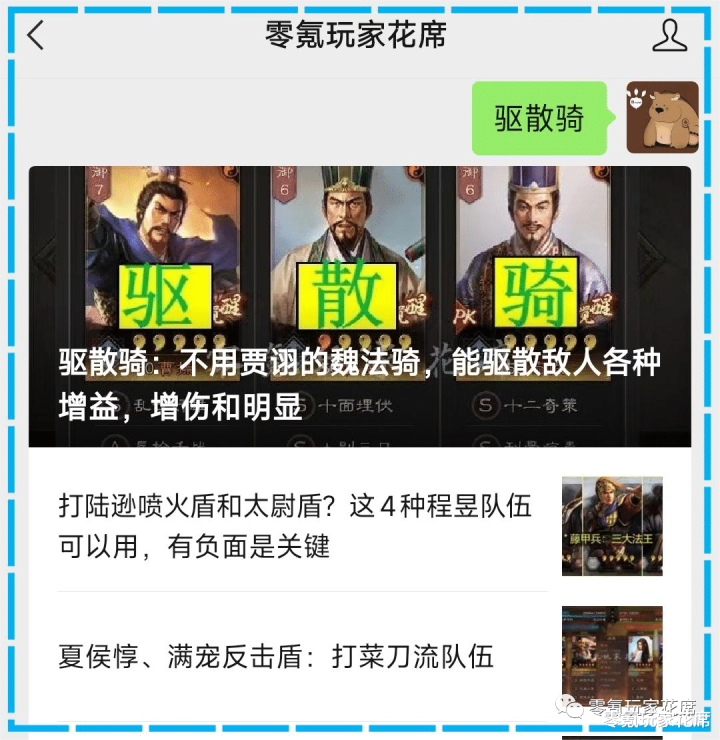Open the account profile icon
This screenshot has width=720, height=740.
(x=670, y=35)
